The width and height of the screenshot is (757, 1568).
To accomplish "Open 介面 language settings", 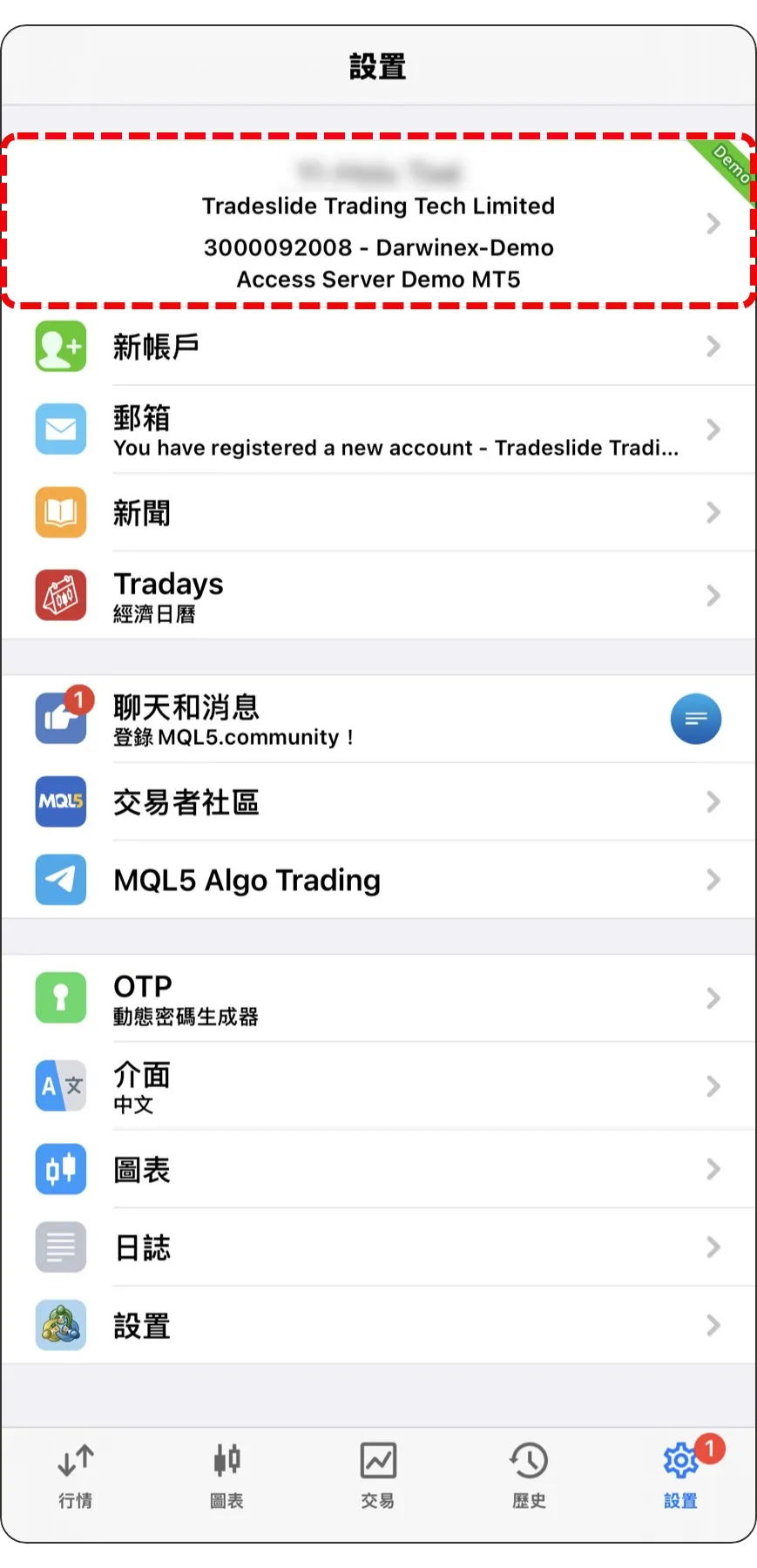I will coord(378,1086).
